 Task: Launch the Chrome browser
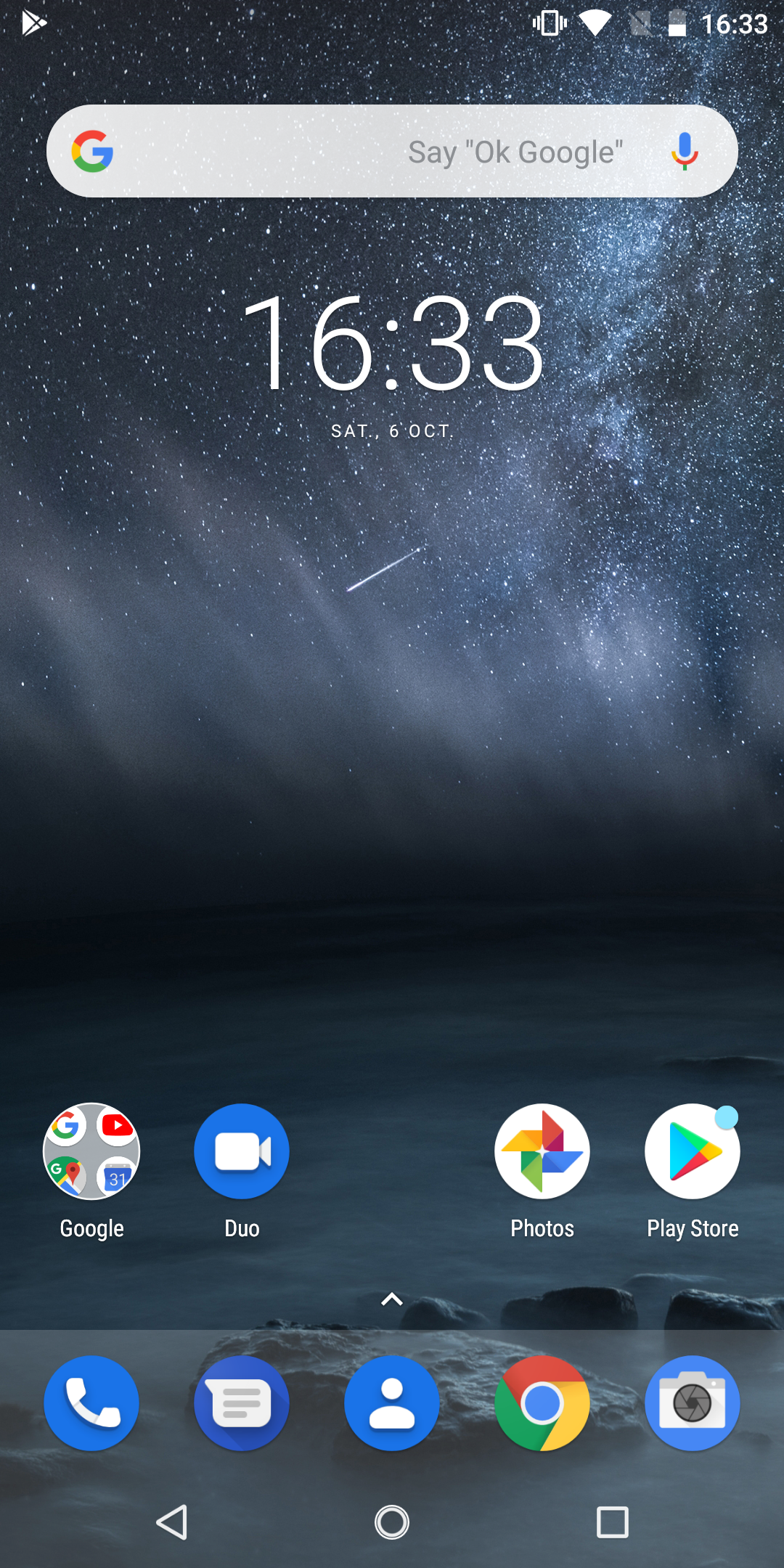point(542,1403)
